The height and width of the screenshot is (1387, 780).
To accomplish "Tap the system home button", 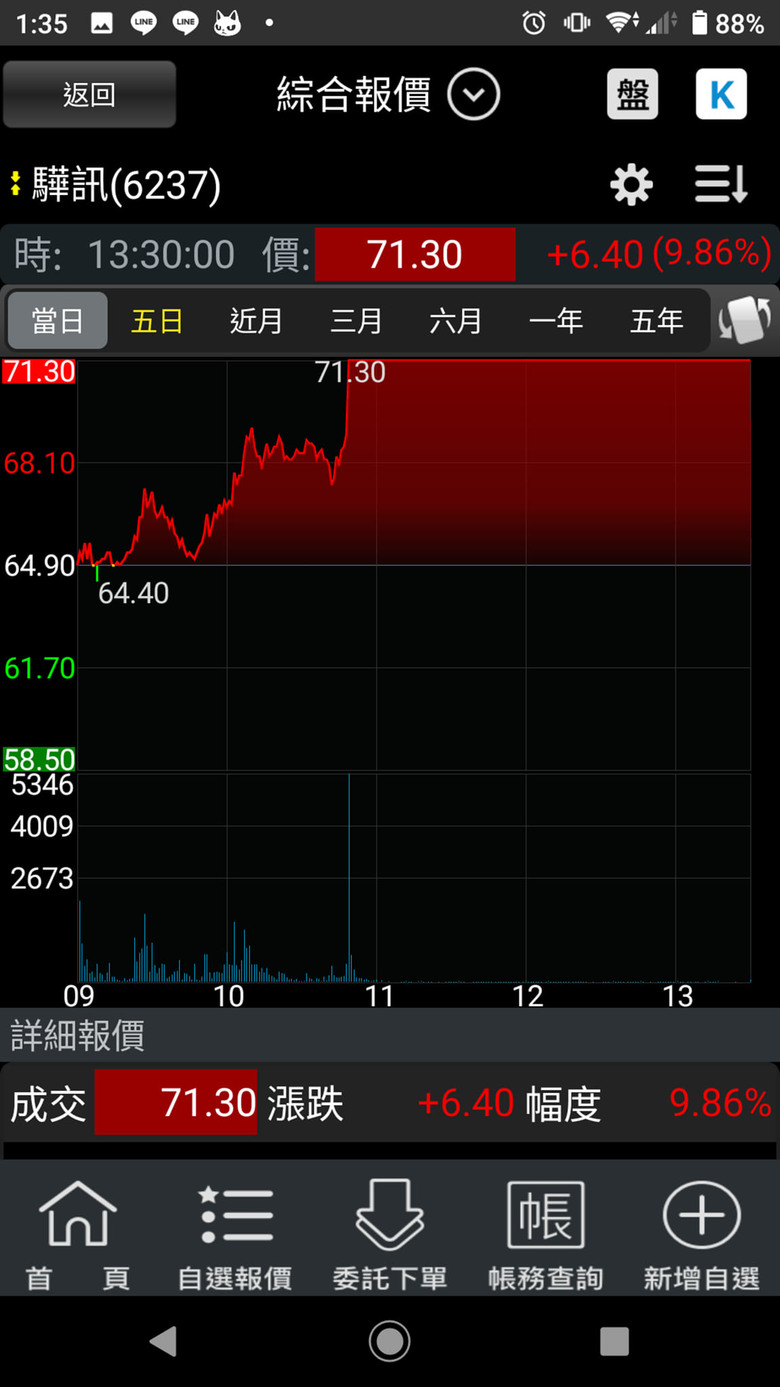I will 390,1341.
